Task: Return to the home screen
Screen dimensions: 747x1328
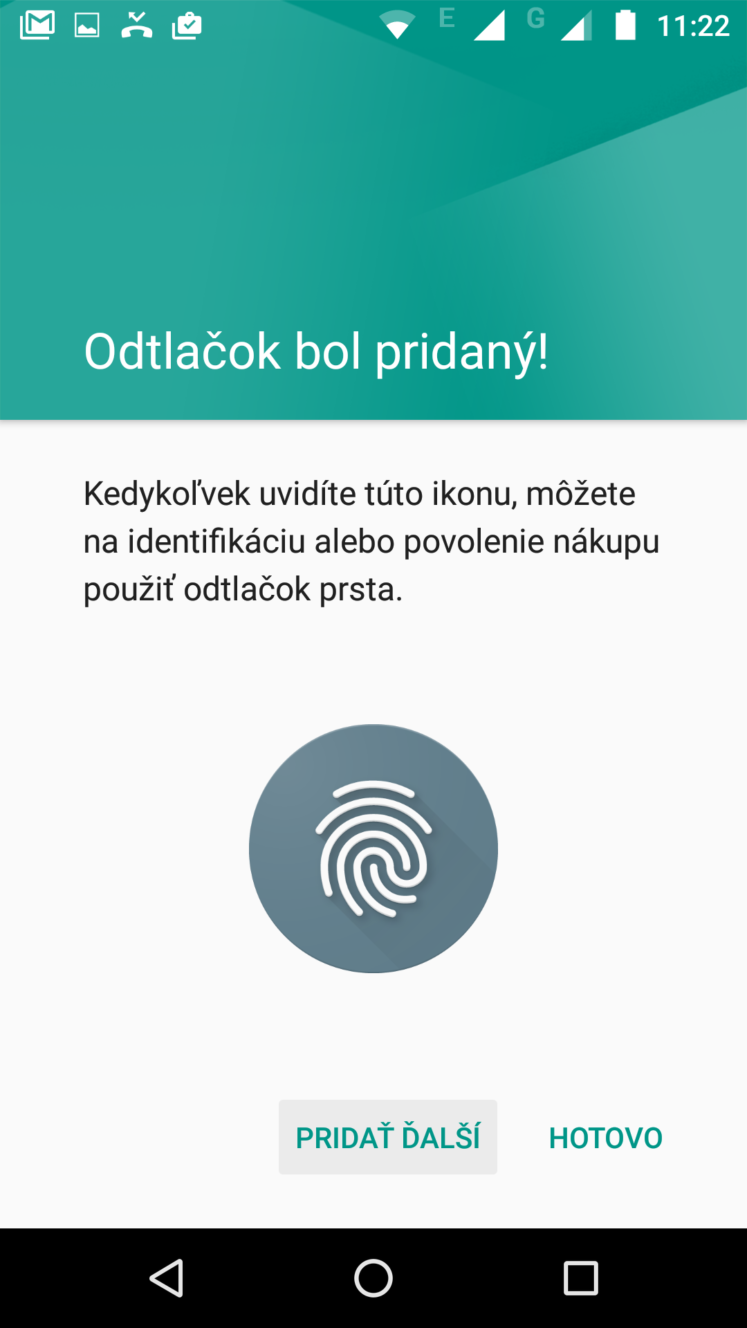Action: tap(373, 1278)
